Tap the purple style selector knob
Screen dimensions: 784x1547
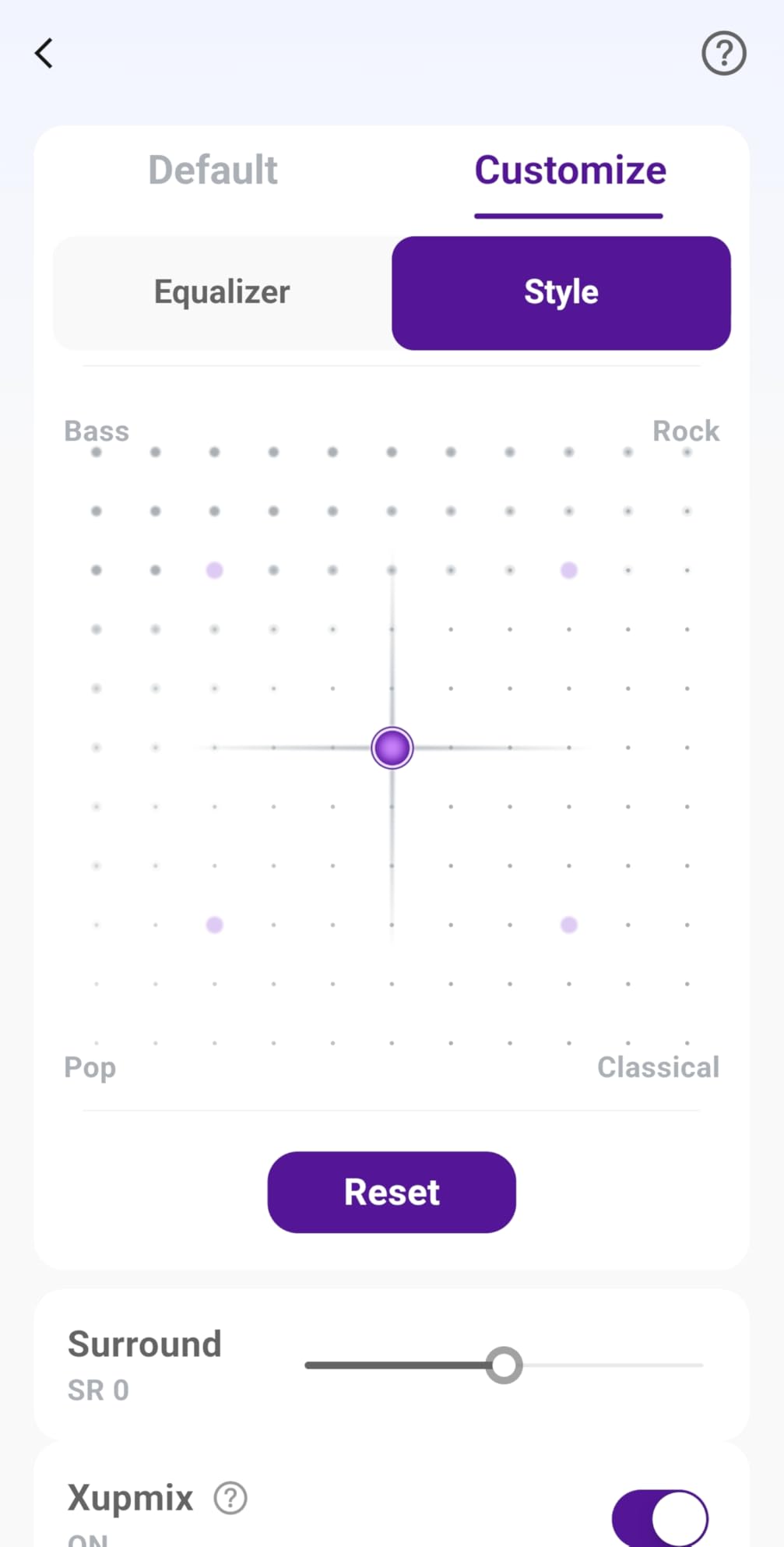click(392, 748)
